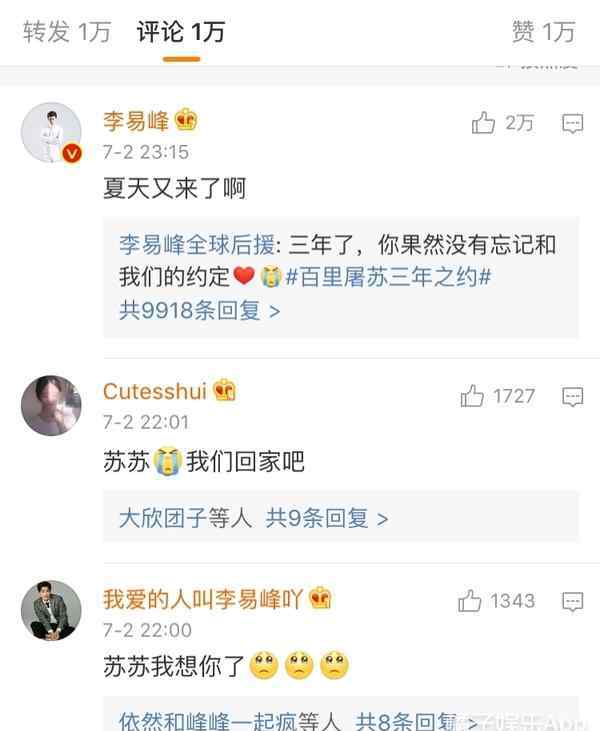Open the 评论 1万 tab
600x731 pixels.
coord(181,32)
